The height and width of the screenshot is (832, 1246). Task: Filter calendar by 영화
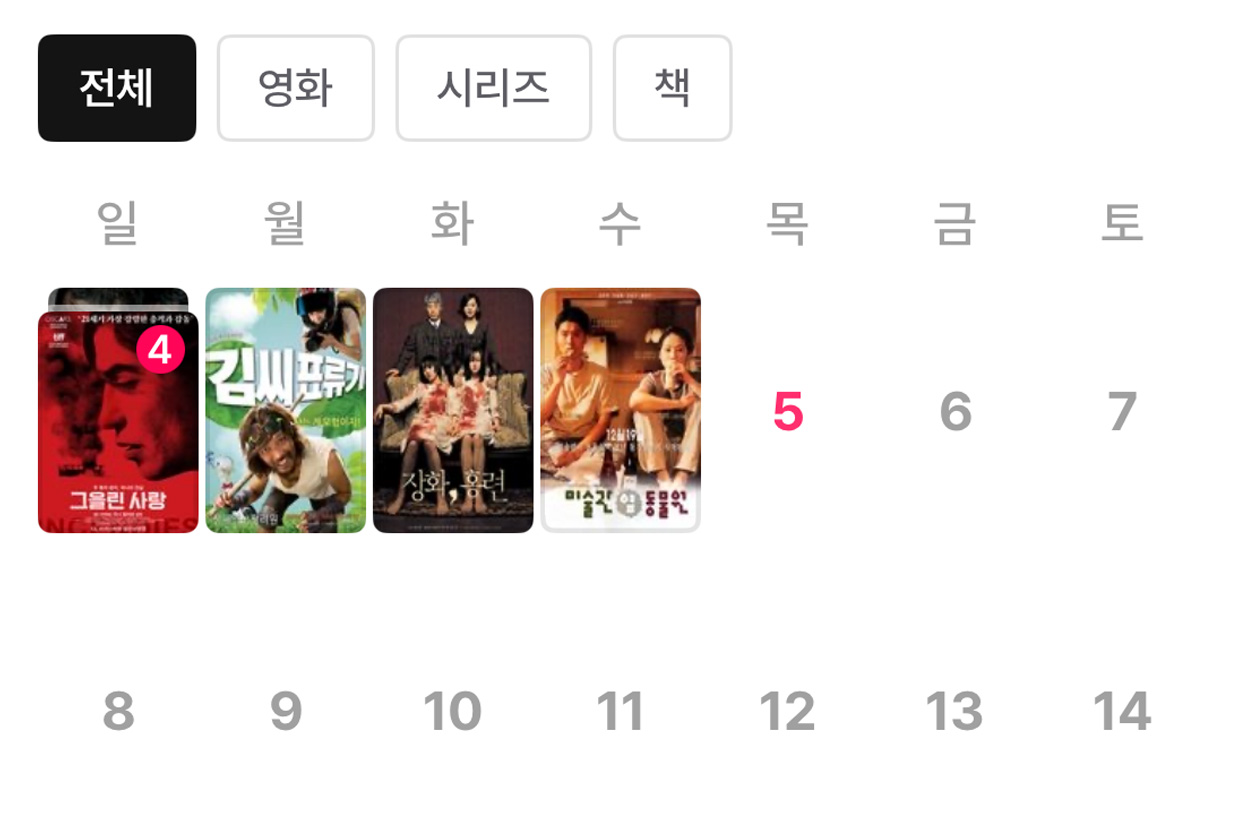pyautogui.click(x=295, y=88)
